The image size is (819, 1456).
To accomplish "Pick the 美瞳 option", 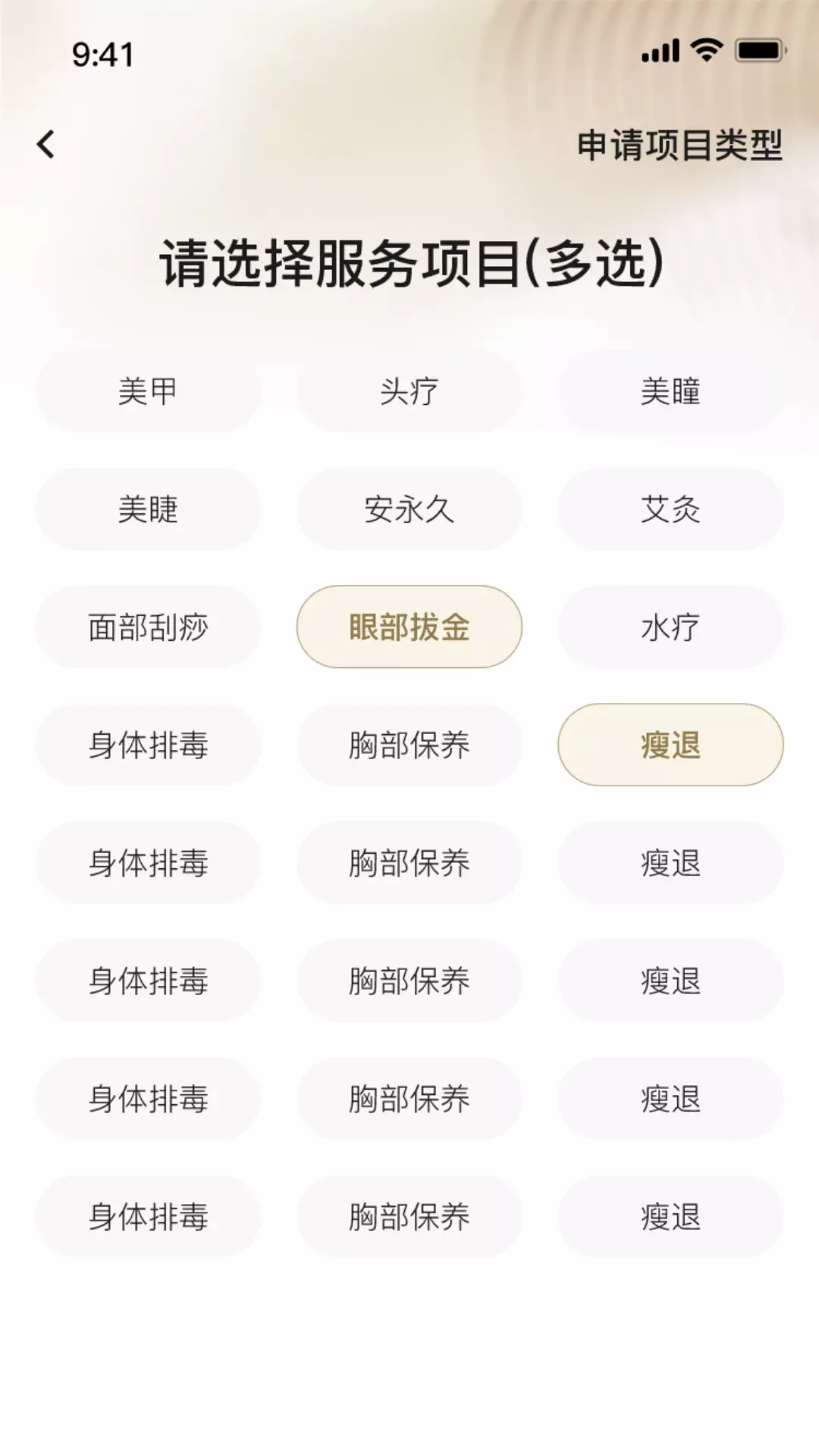I will click(x=670, y=391).
